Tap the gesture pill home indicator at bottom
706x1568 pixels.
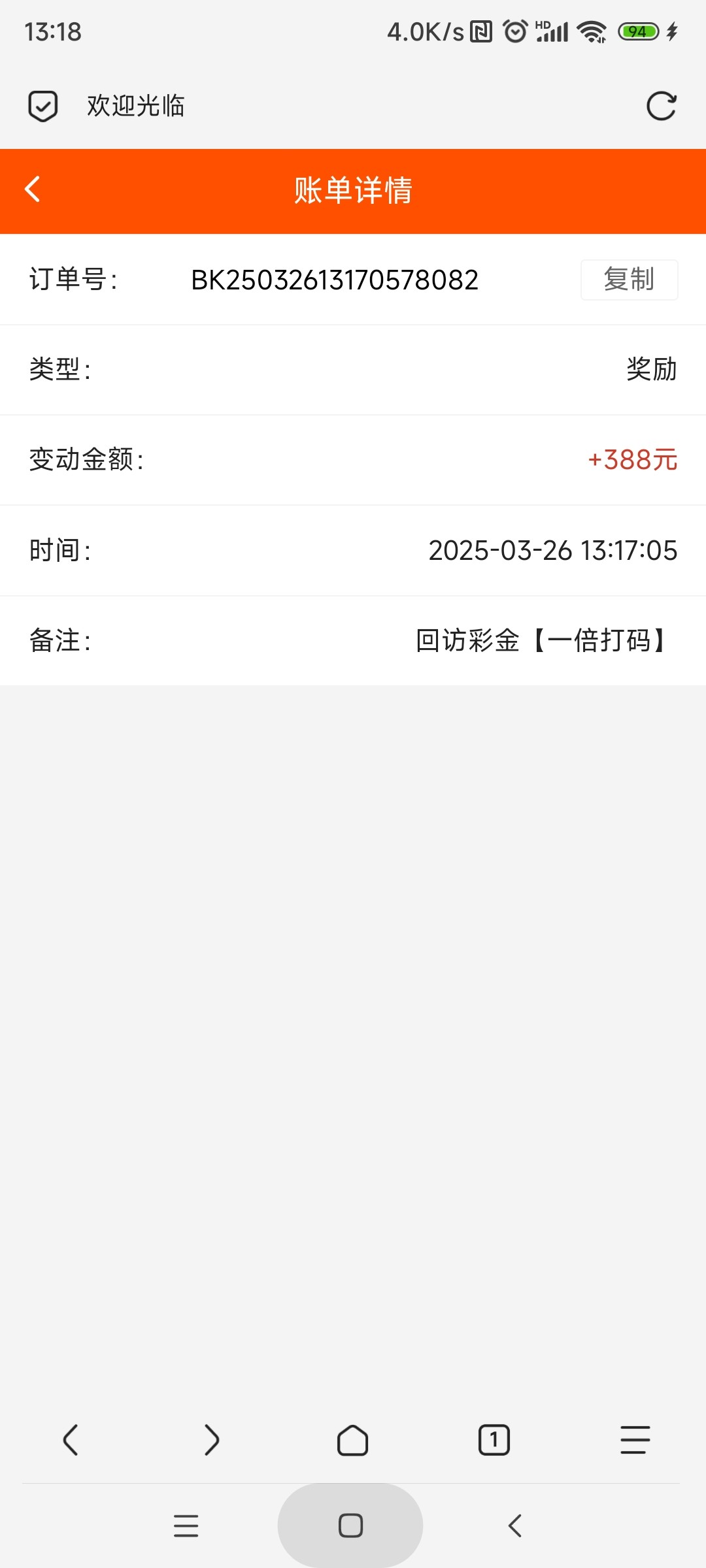tap(351, 1526)
